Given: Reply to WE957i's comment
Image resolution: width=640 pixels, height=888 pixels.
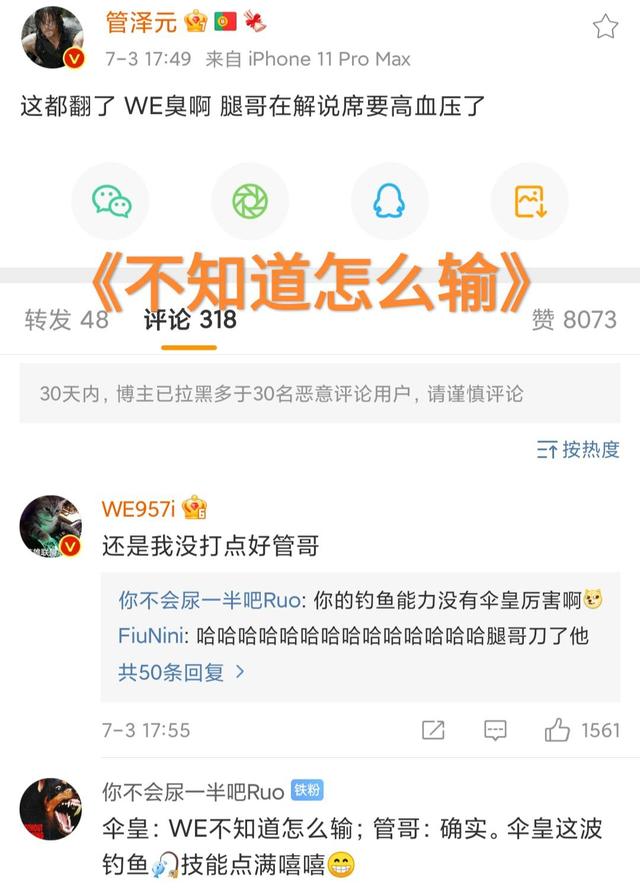Looking at the screenshot, I should point(495,730).
